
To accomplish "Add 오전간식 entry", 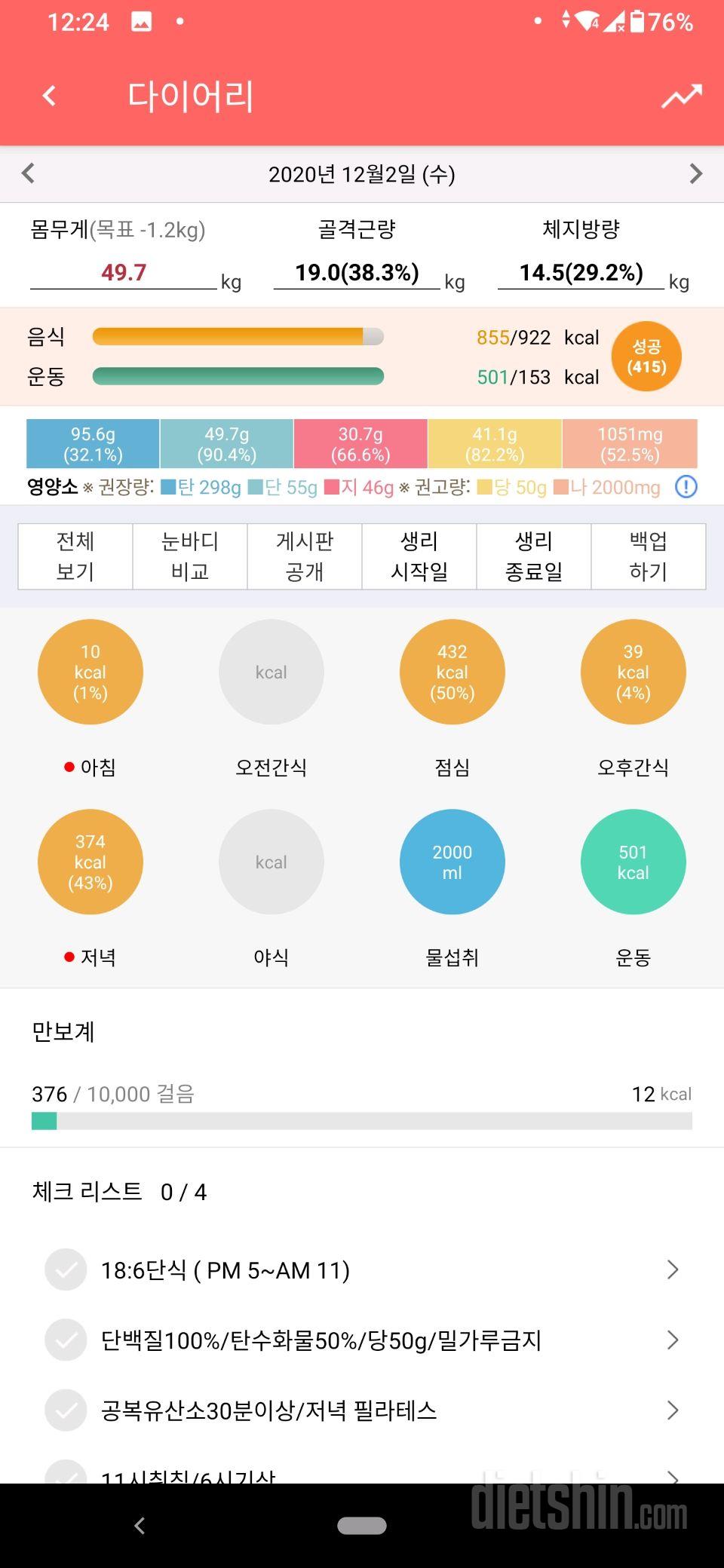I will 271,672.
